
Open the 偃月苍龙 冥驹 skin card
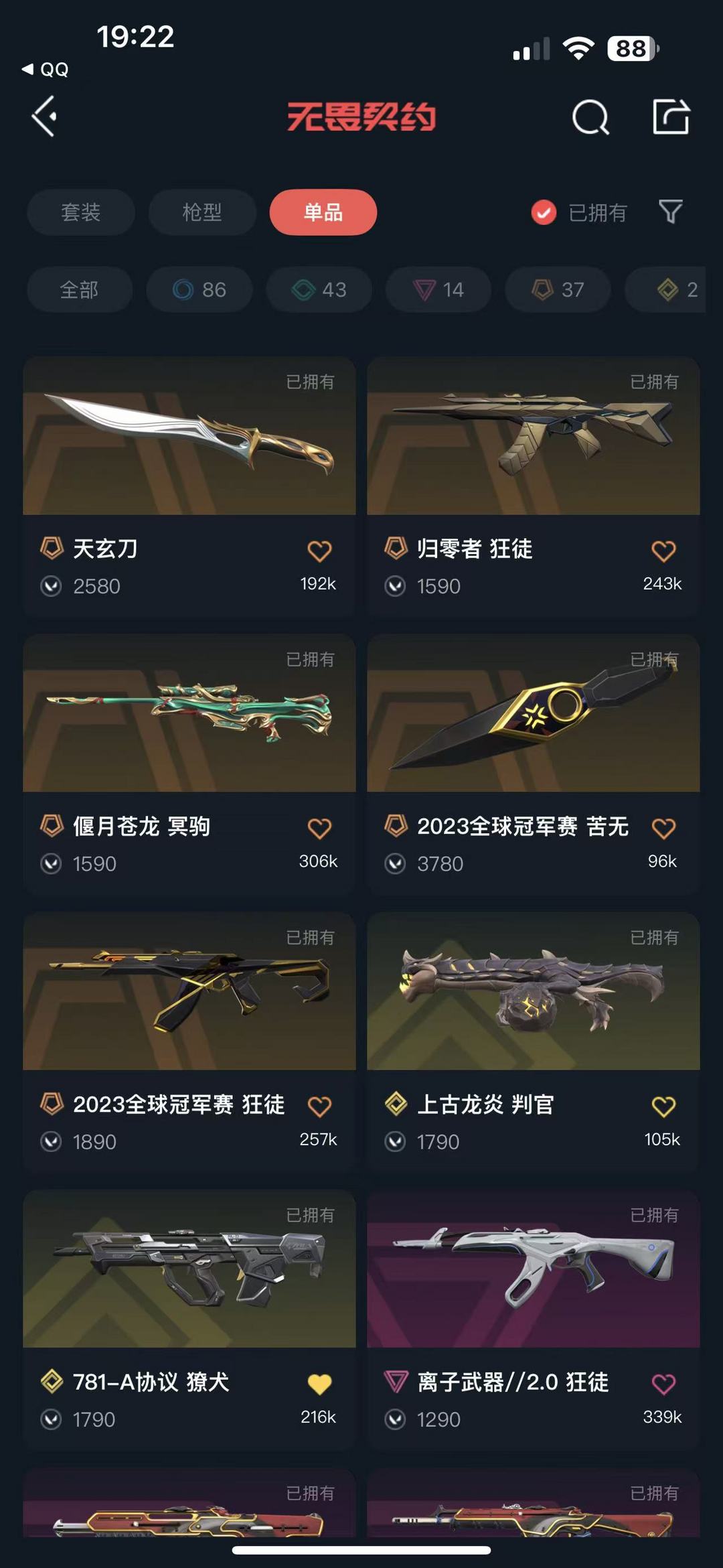click(189, 764)
